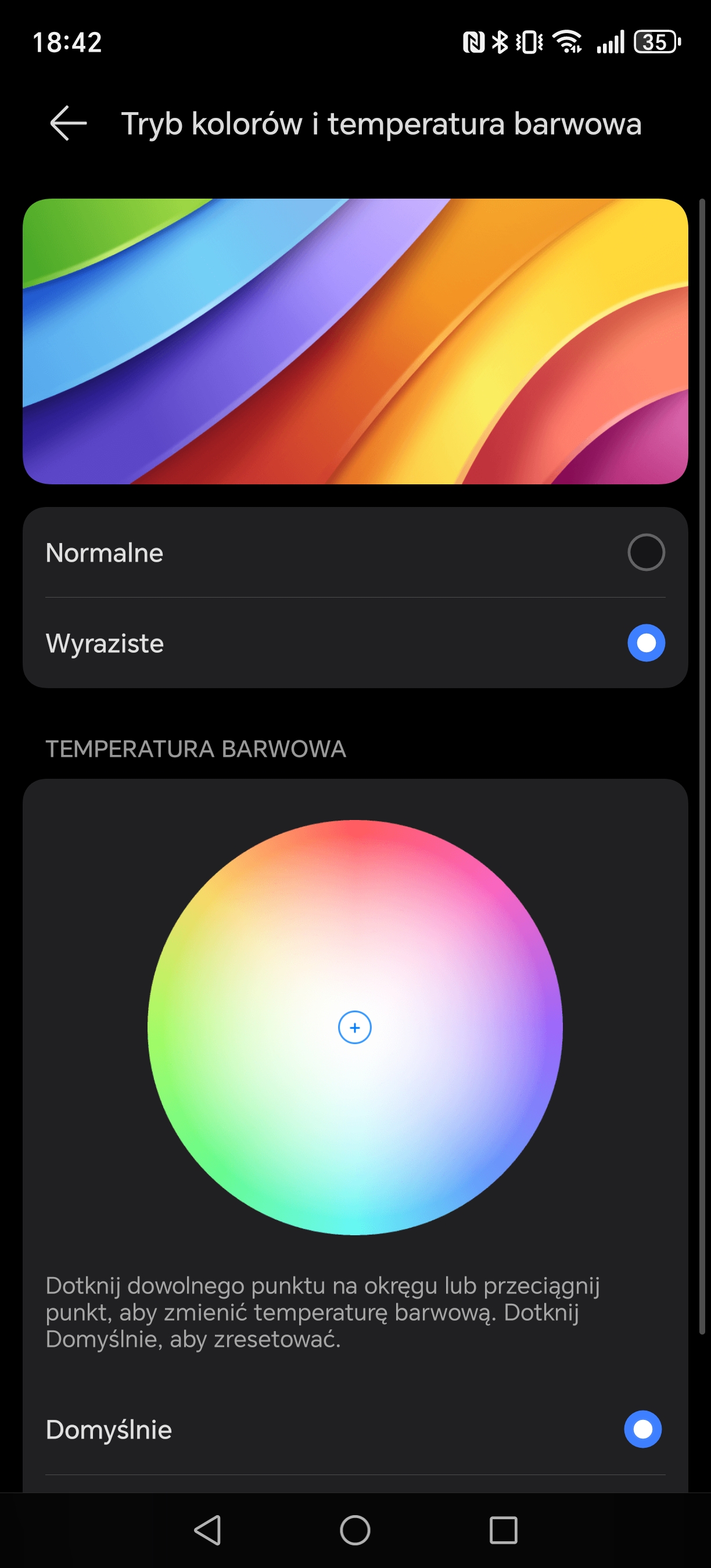The image size is (711, 1568).
Task: Open recent apps from navigation bar
Action: [x=504, y=1530]
